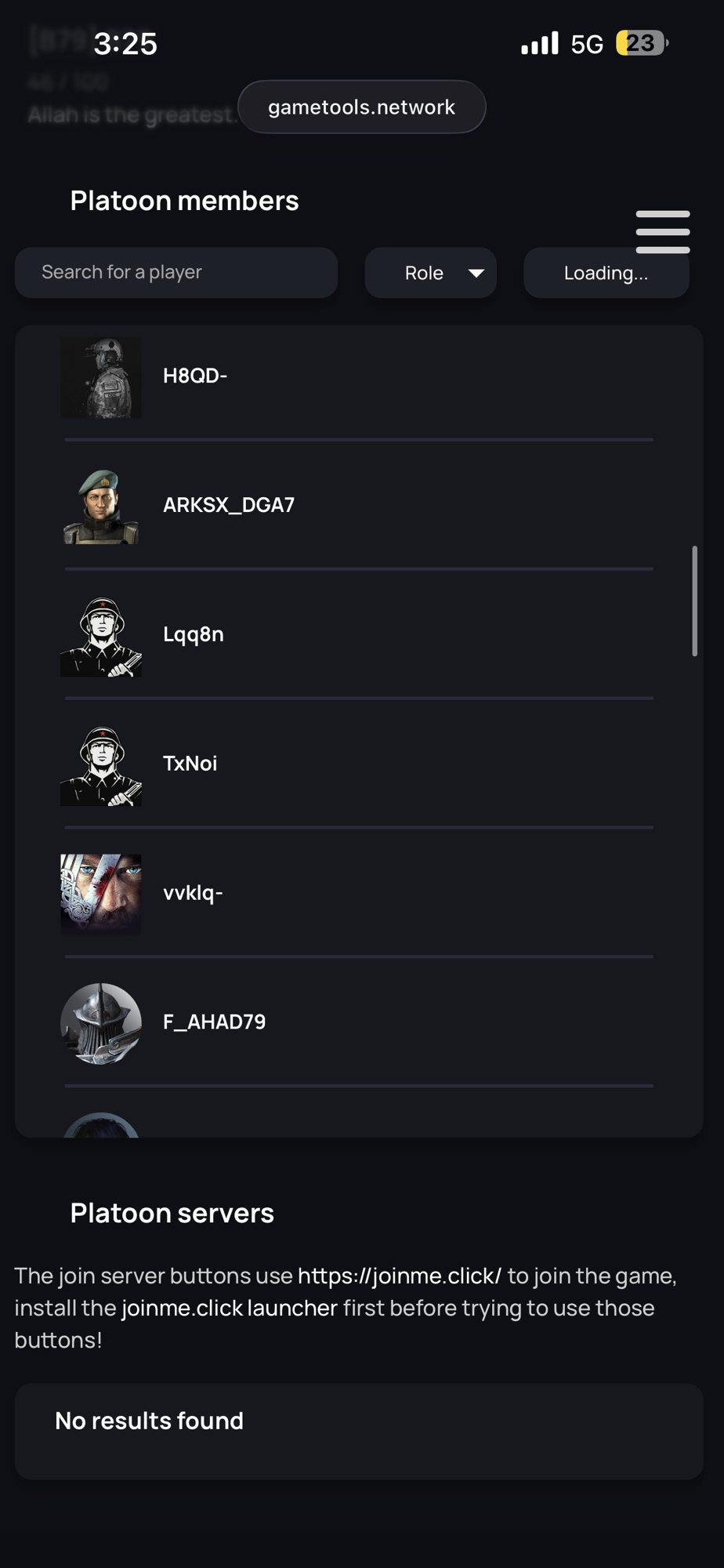Open the hamburger menu
Viewport: 724px width, 1568px height.
[x=662, y=231]
